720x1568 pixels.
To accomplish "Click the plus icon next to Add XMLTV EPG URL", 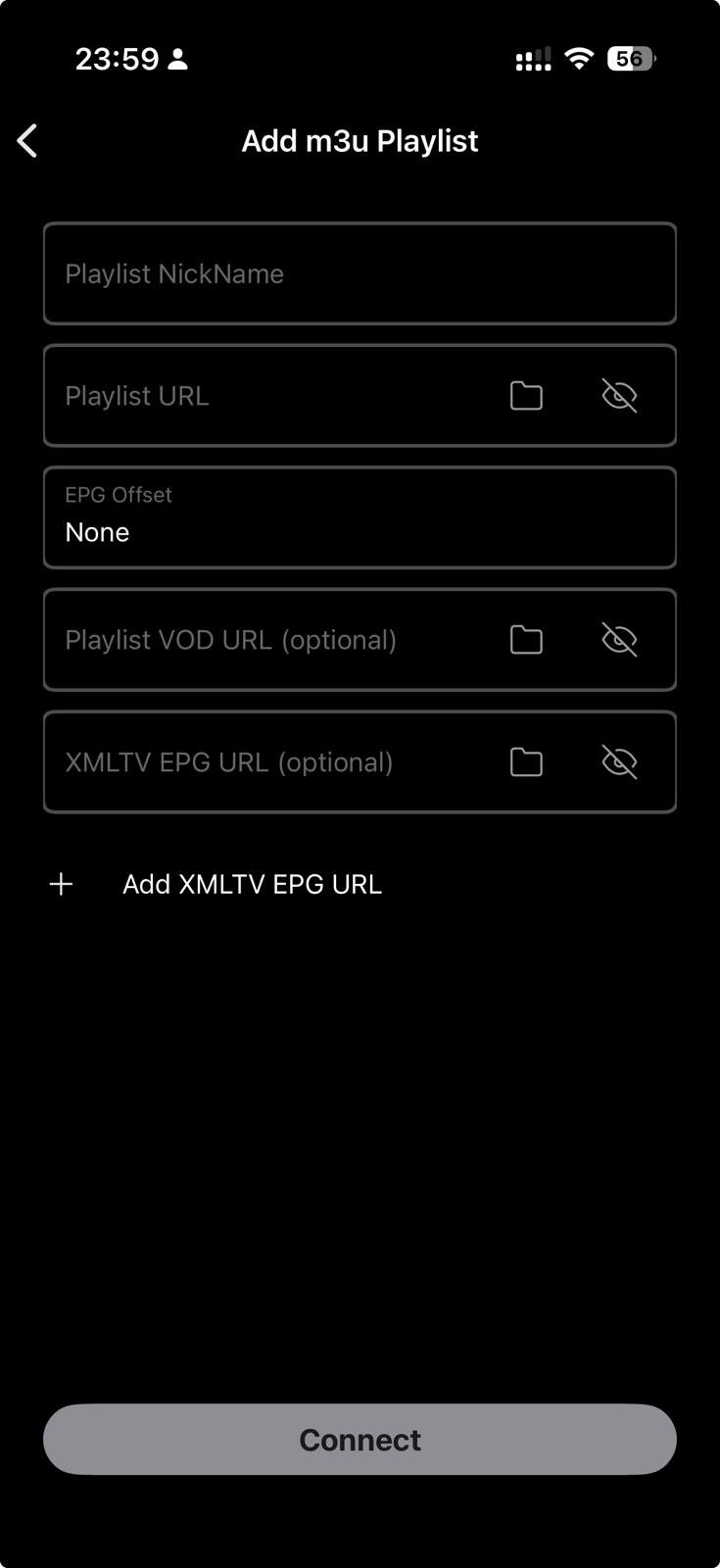I will (x=60, y=883).
